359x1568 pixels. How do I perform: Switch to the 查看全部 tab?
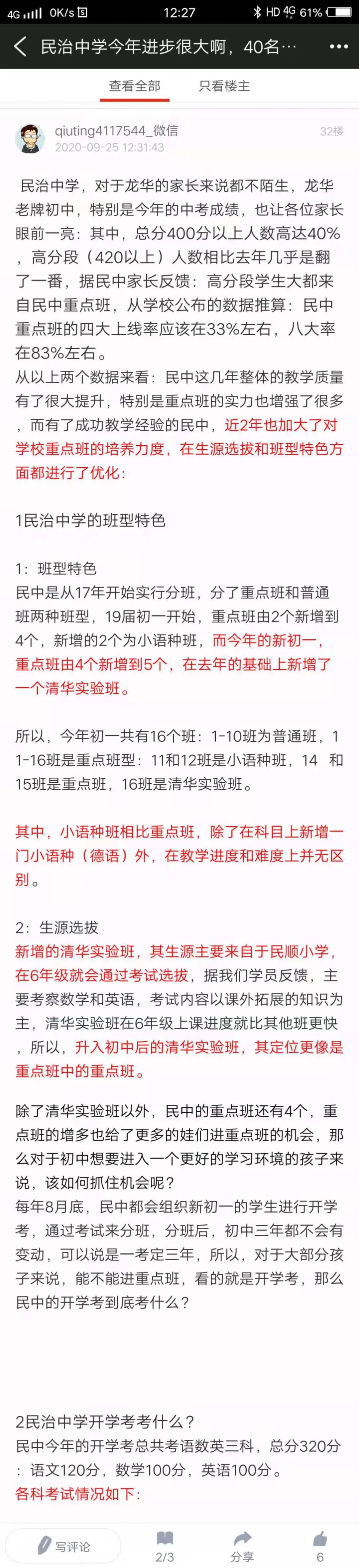point(135,86)
